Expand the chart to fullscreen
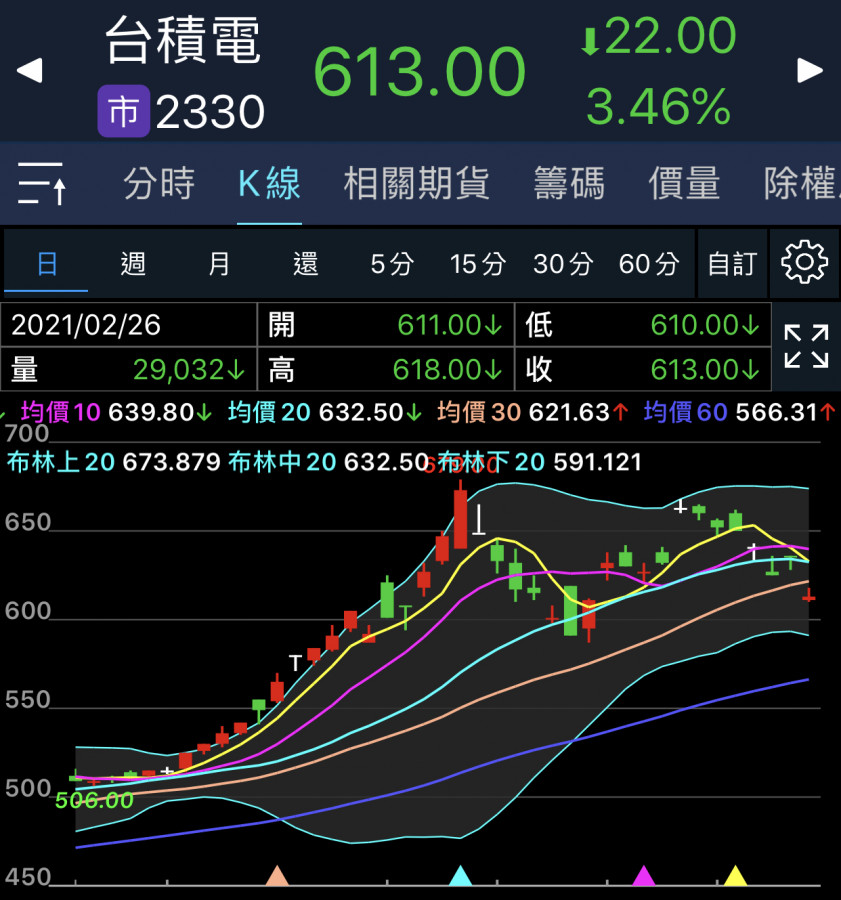The image size is (841, 900). [806, 346]
